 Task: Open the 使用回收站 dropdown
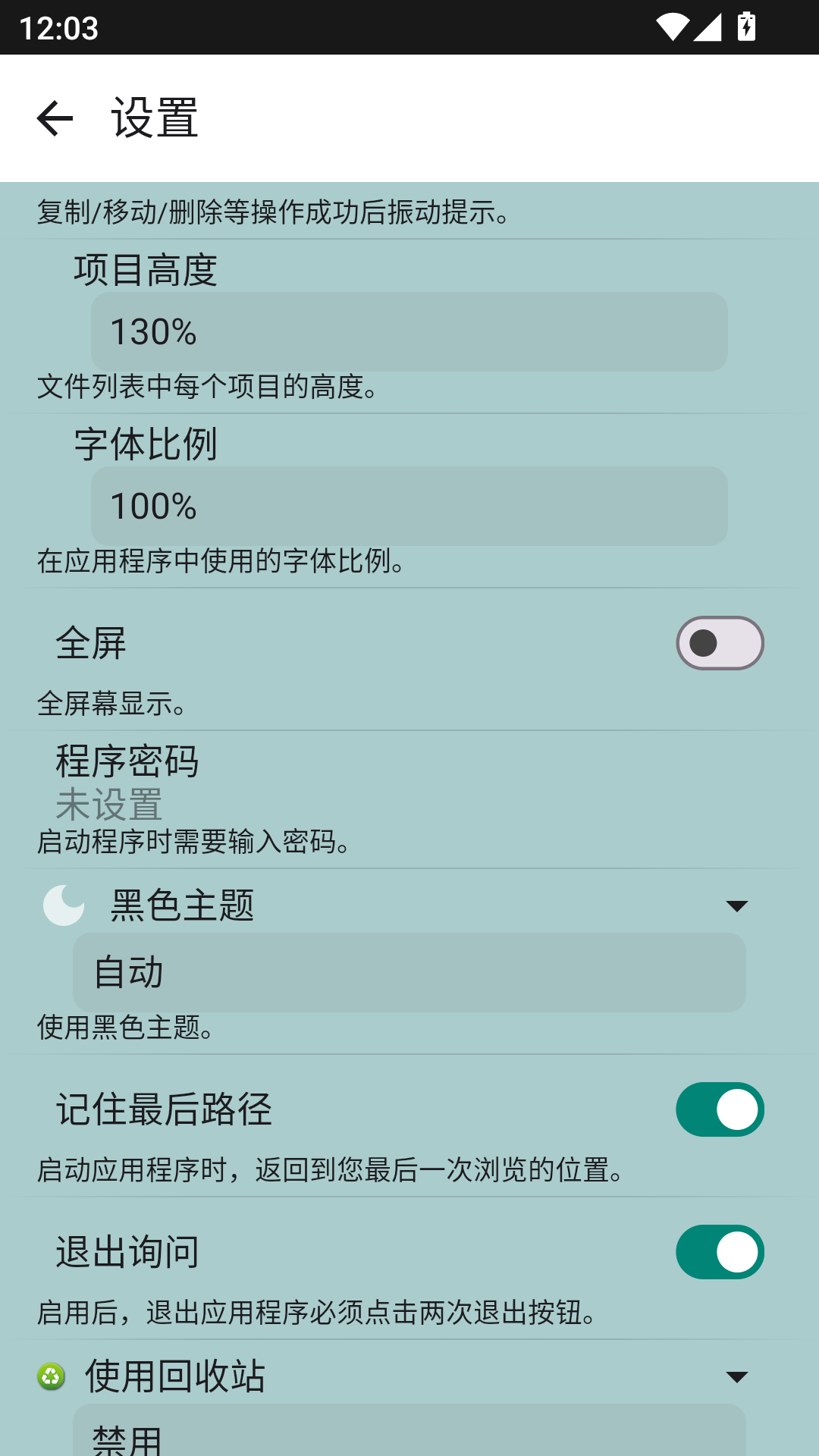click(736, 1377)
